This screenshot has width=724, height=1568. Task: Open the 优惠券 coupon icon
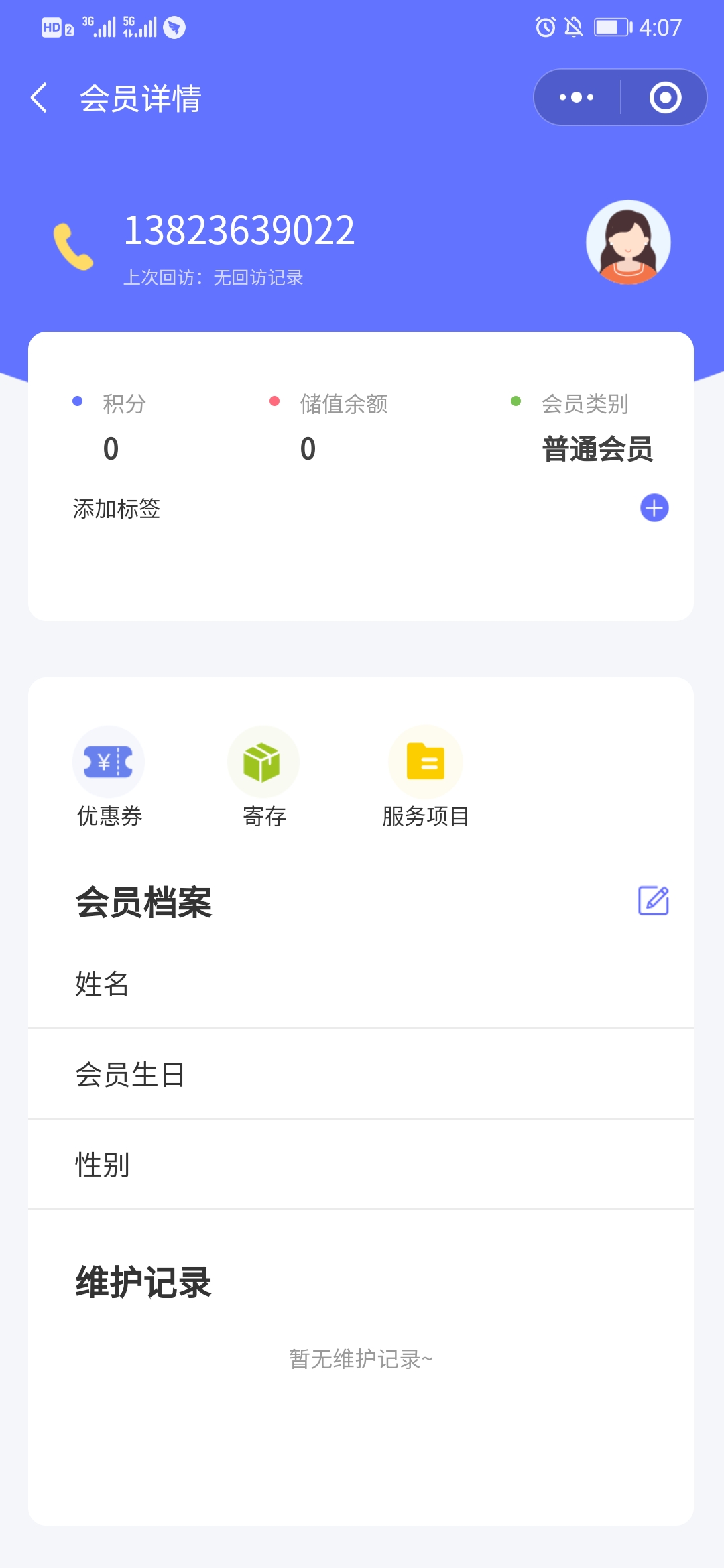tap(109, 762)
